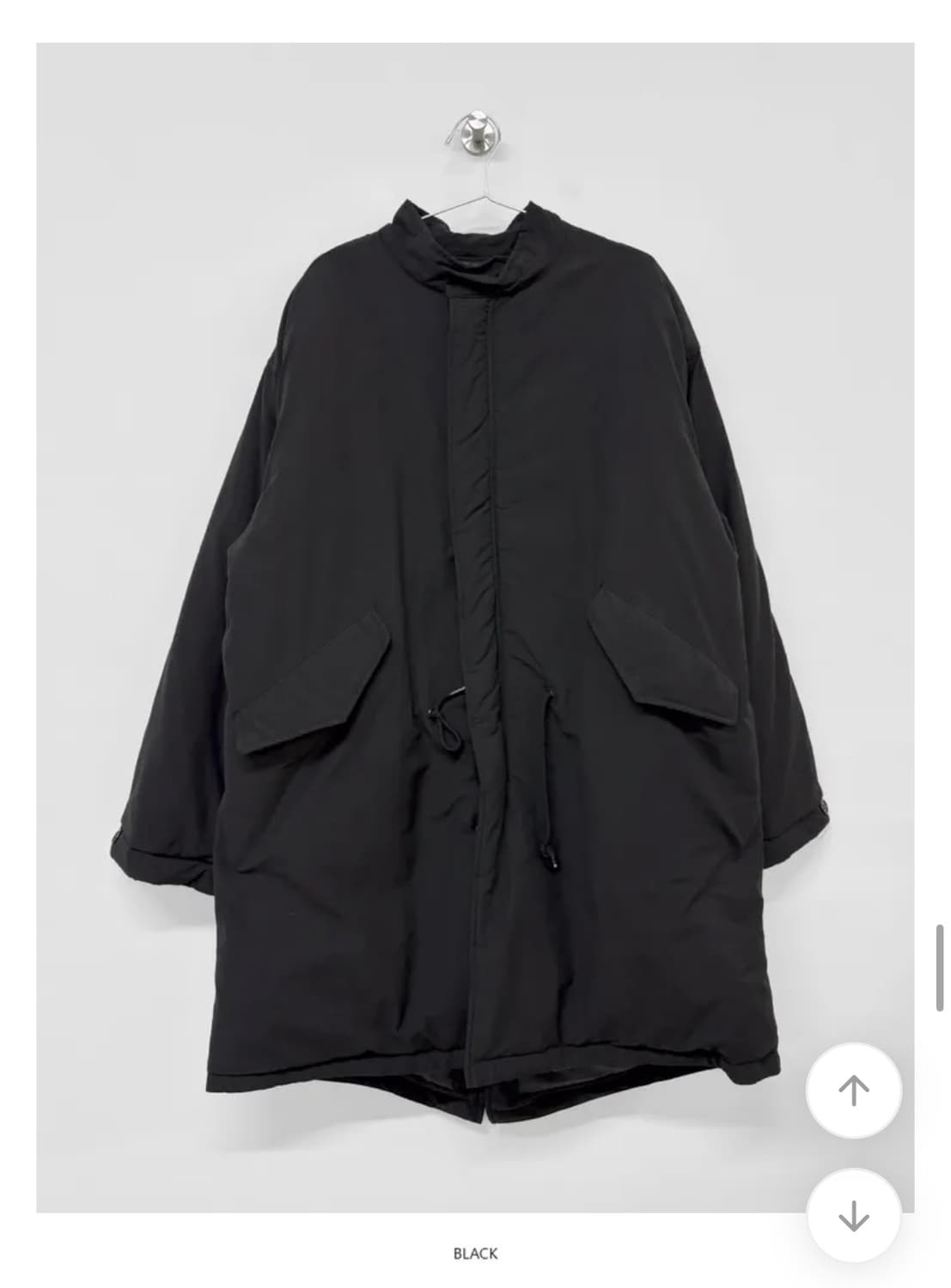
Task: Jump to bottom with the down arrow button
Action: pos(853,1216)
